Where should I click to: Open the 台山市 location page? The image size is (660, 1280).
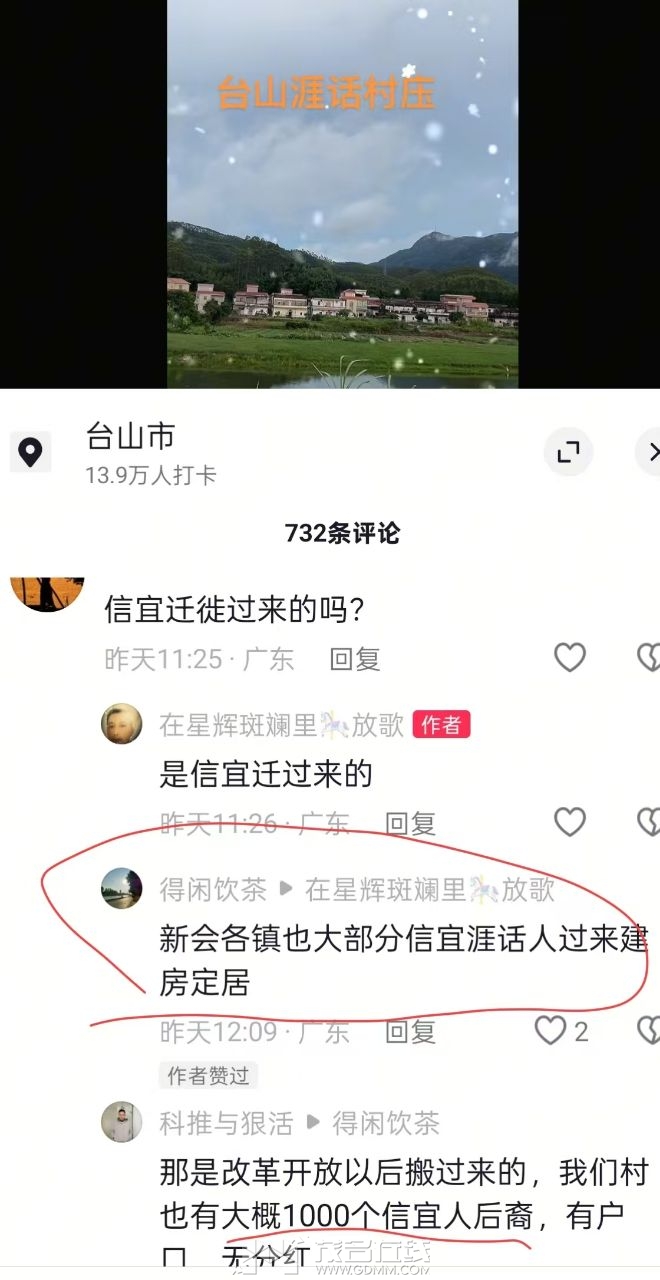click(x=130, y=438)
